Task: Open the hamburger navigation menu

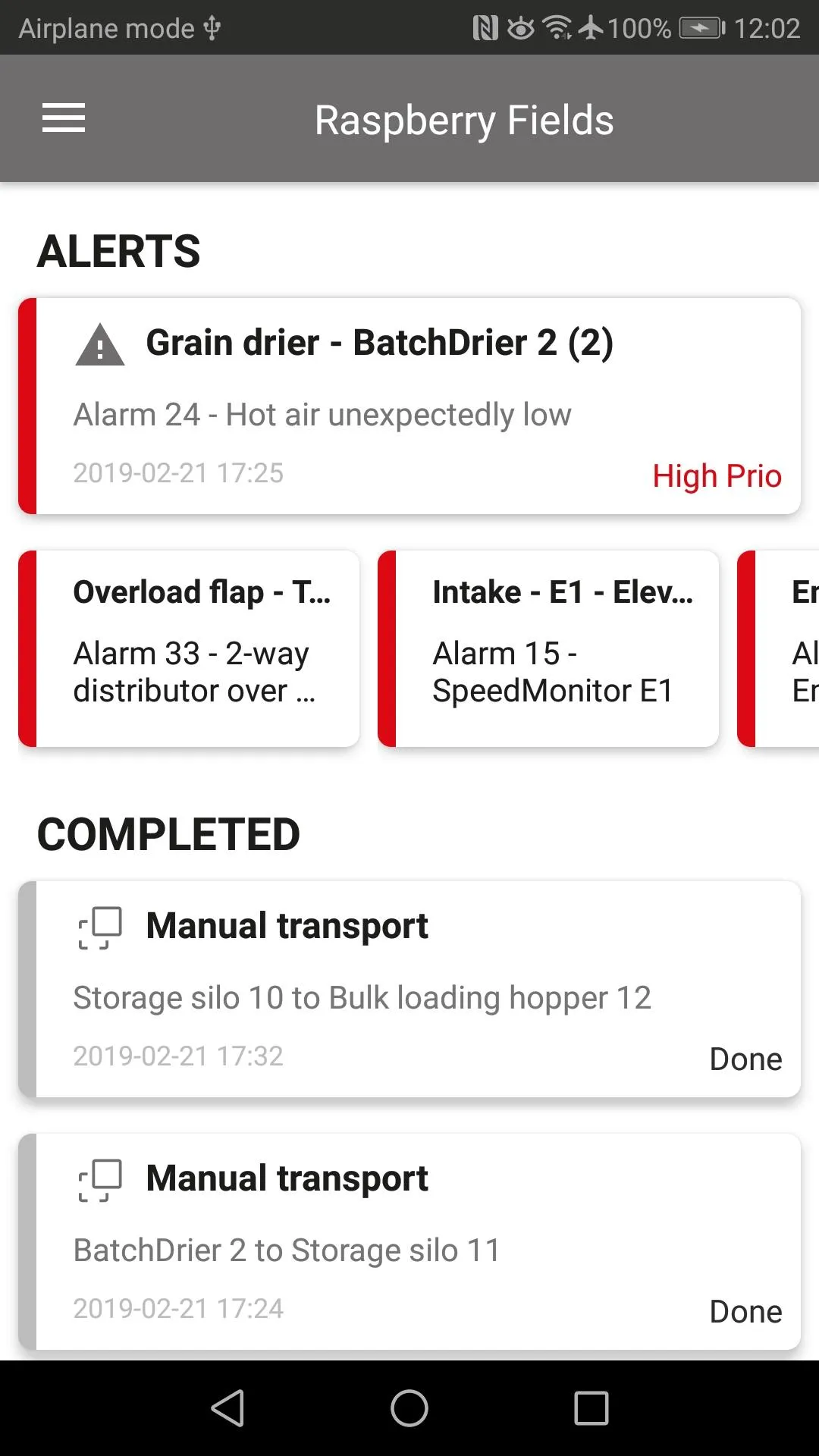Action: 64,118
